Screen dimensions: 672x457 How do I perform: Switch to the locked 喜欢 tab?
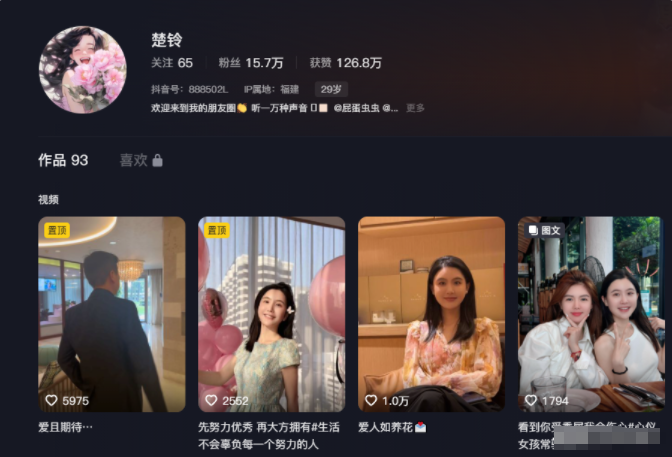140,160
